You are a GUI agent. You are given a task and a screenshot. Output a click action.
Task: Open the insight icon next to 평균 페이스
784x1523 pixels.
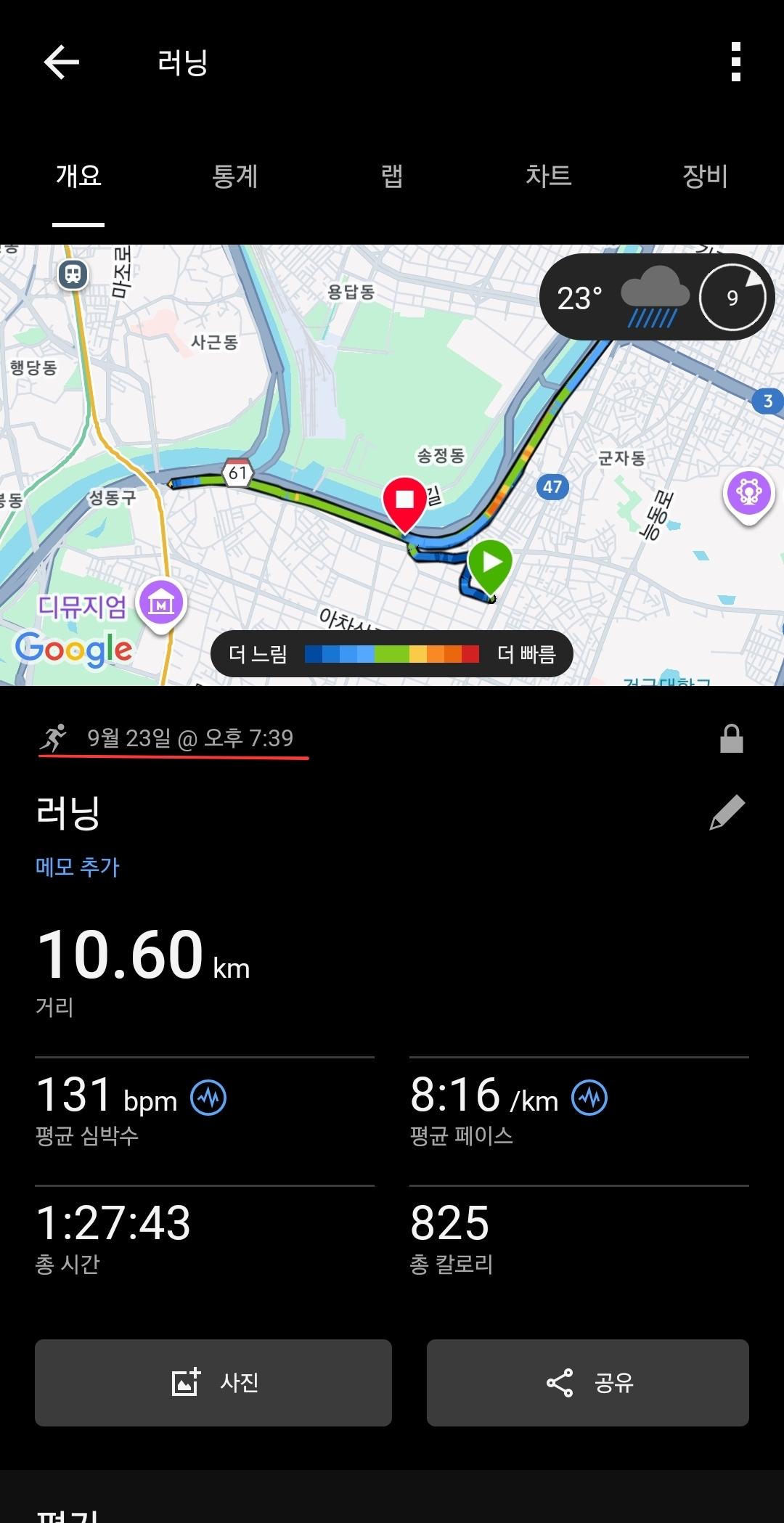tap(589, 1098)
